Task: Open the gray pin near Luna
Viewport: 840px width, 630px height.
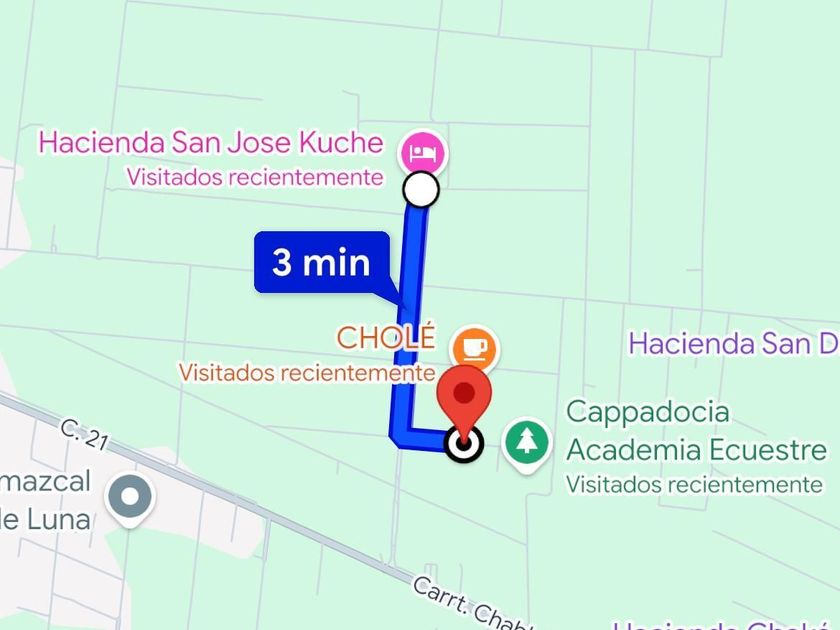Action: [130, 499]
